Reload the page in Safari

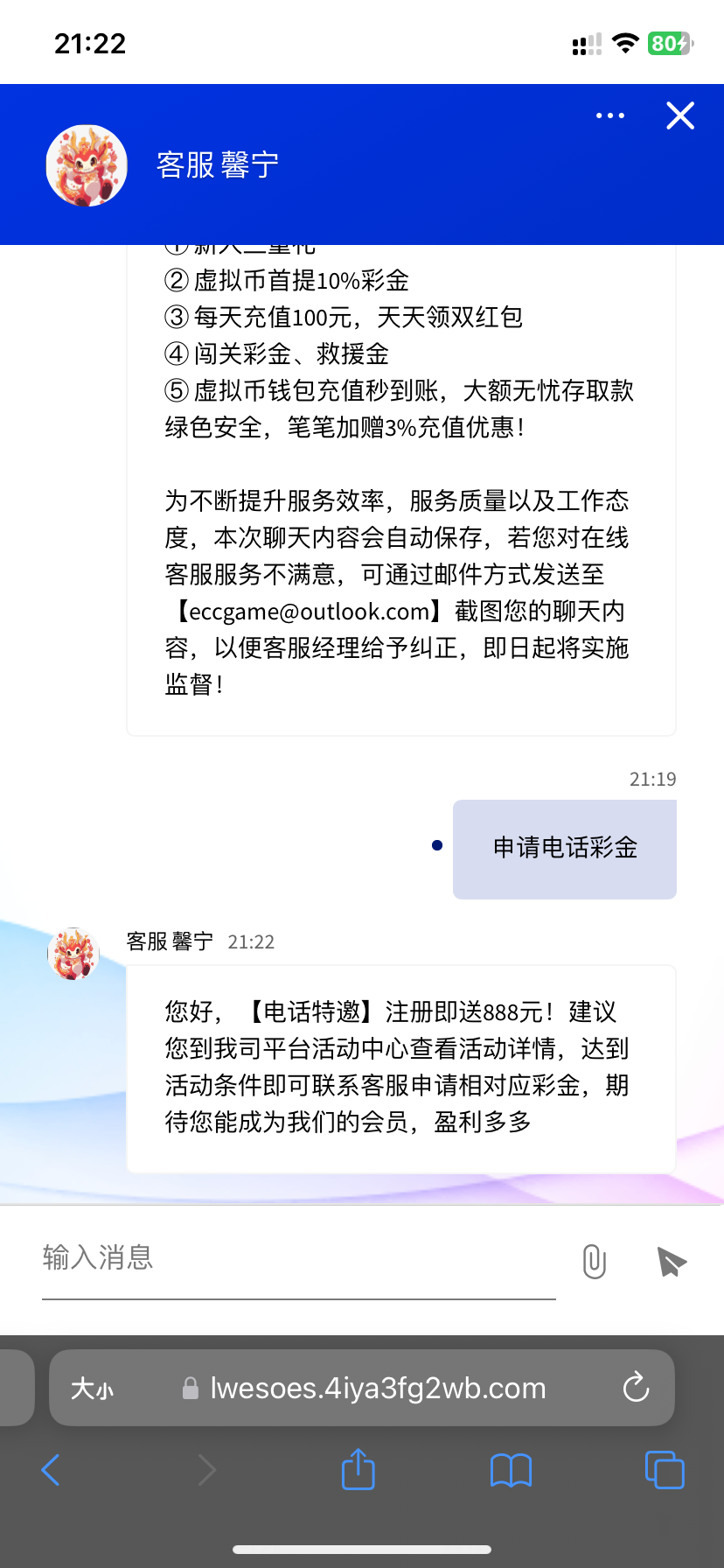pos(636,1388)
